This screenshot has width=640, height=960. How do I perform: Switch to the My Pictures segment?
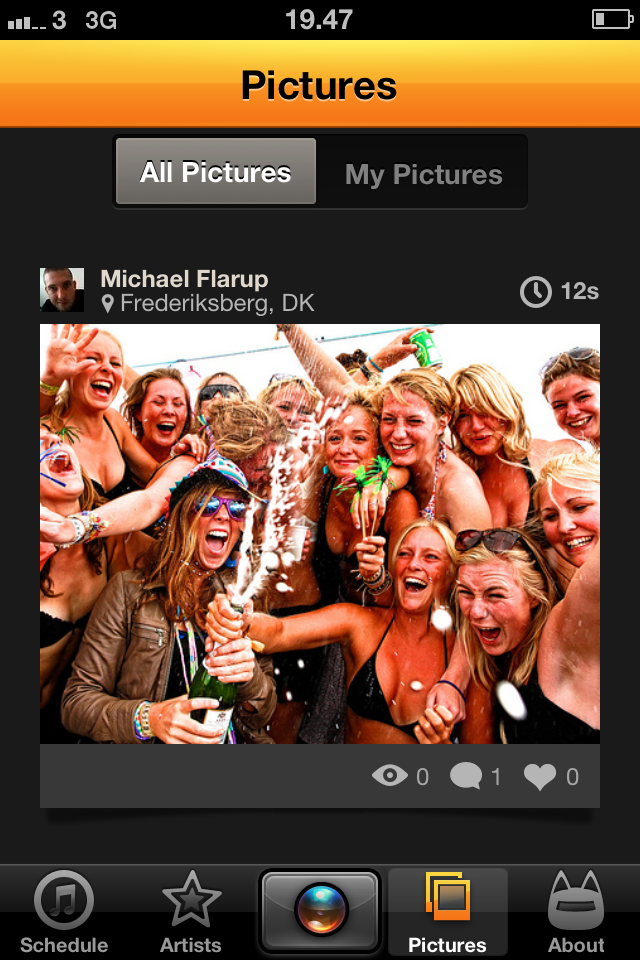[x=423, y=174]
